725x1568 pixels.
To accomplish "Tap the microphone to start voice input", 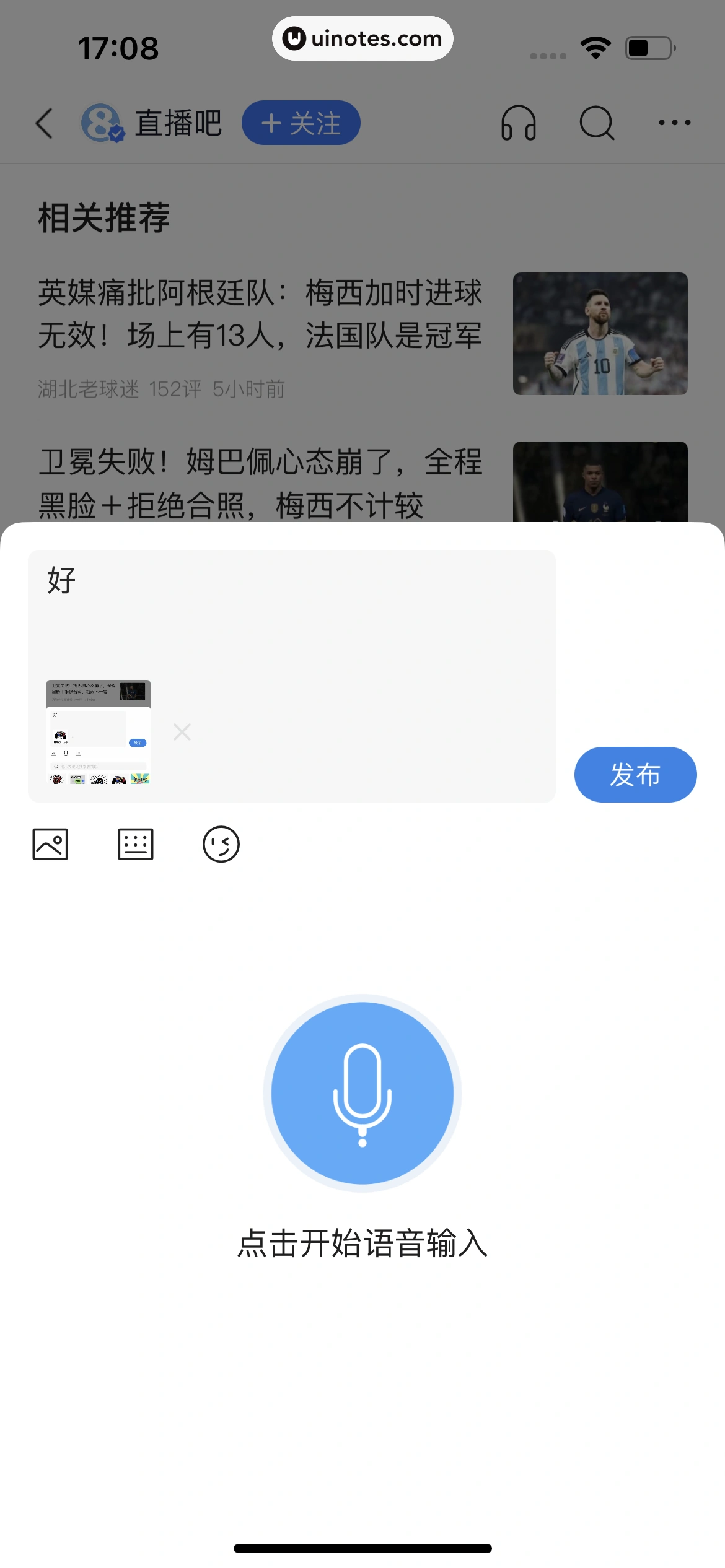I will (x=362, y=1092).
